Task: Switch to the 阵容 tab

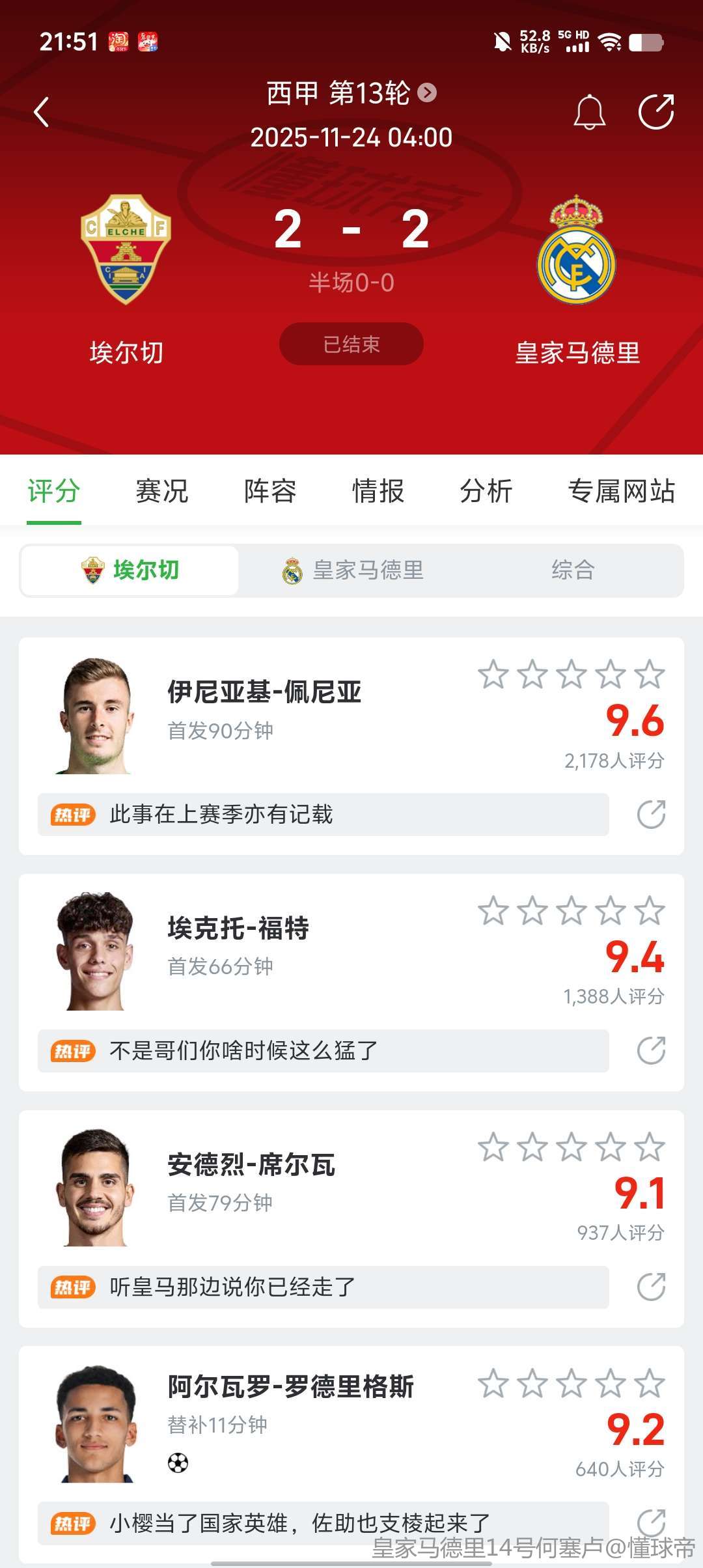Action: (270, 491)
